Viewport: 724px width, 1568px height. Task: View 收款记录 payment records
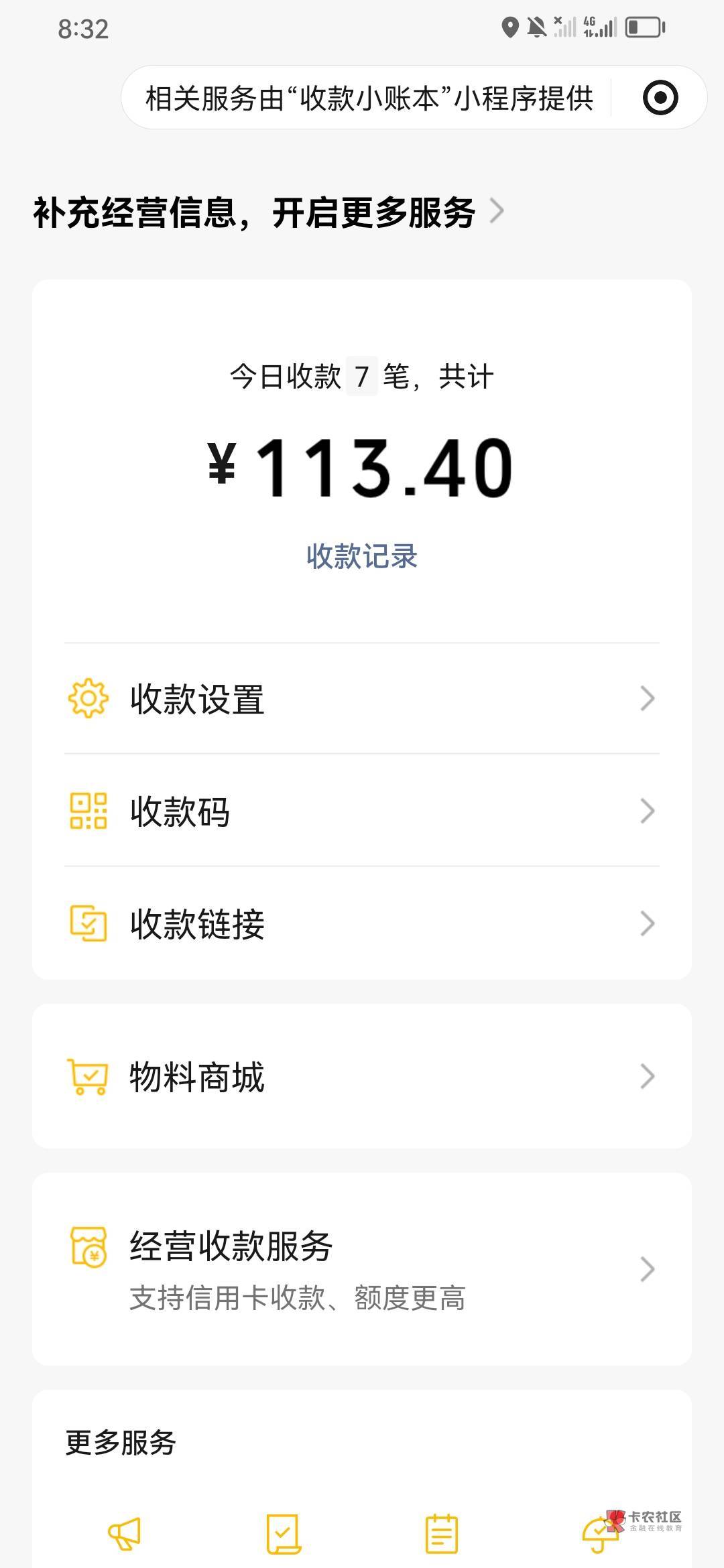[362, 556]
